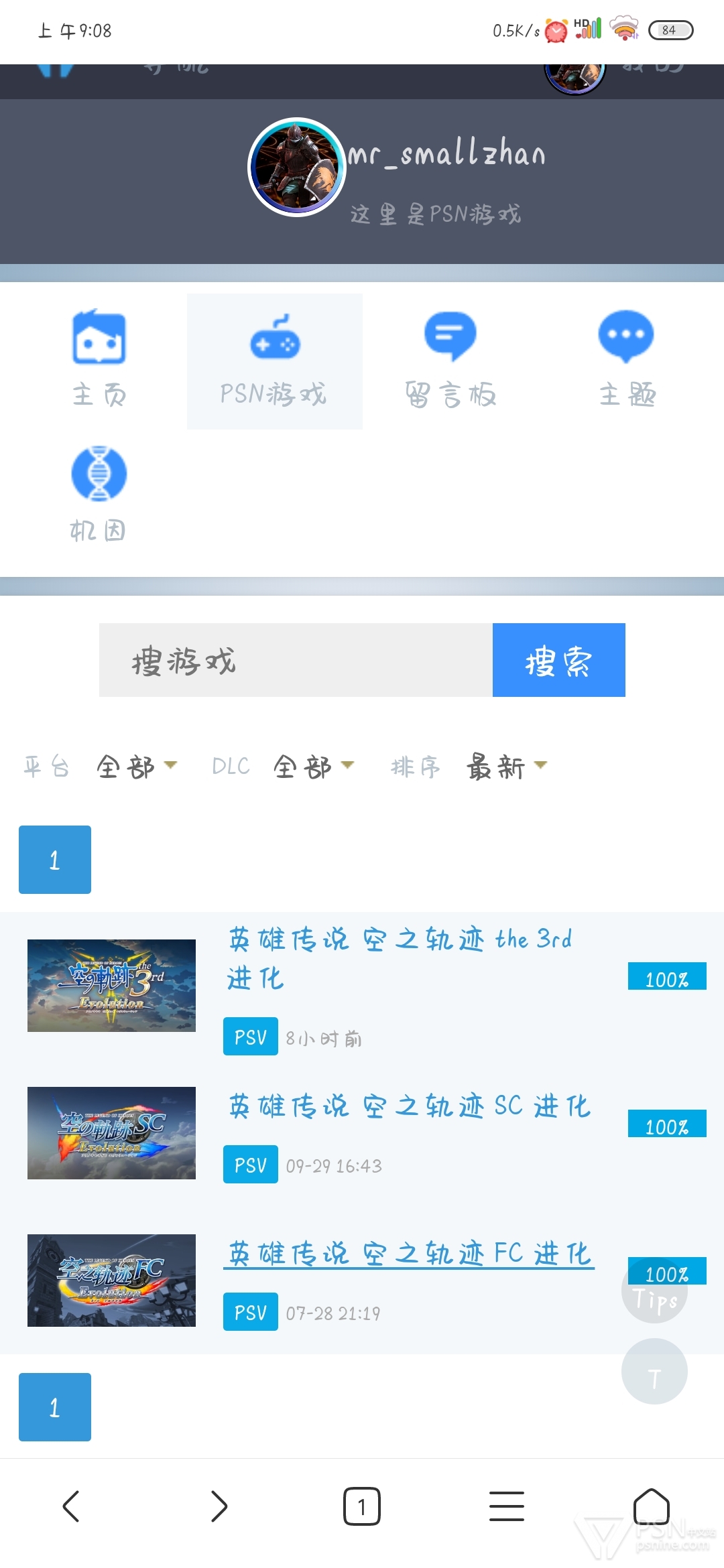This screenshot has width=724, height=1568.
Task: Open the browser tabs switcher
Action: 362,1506
